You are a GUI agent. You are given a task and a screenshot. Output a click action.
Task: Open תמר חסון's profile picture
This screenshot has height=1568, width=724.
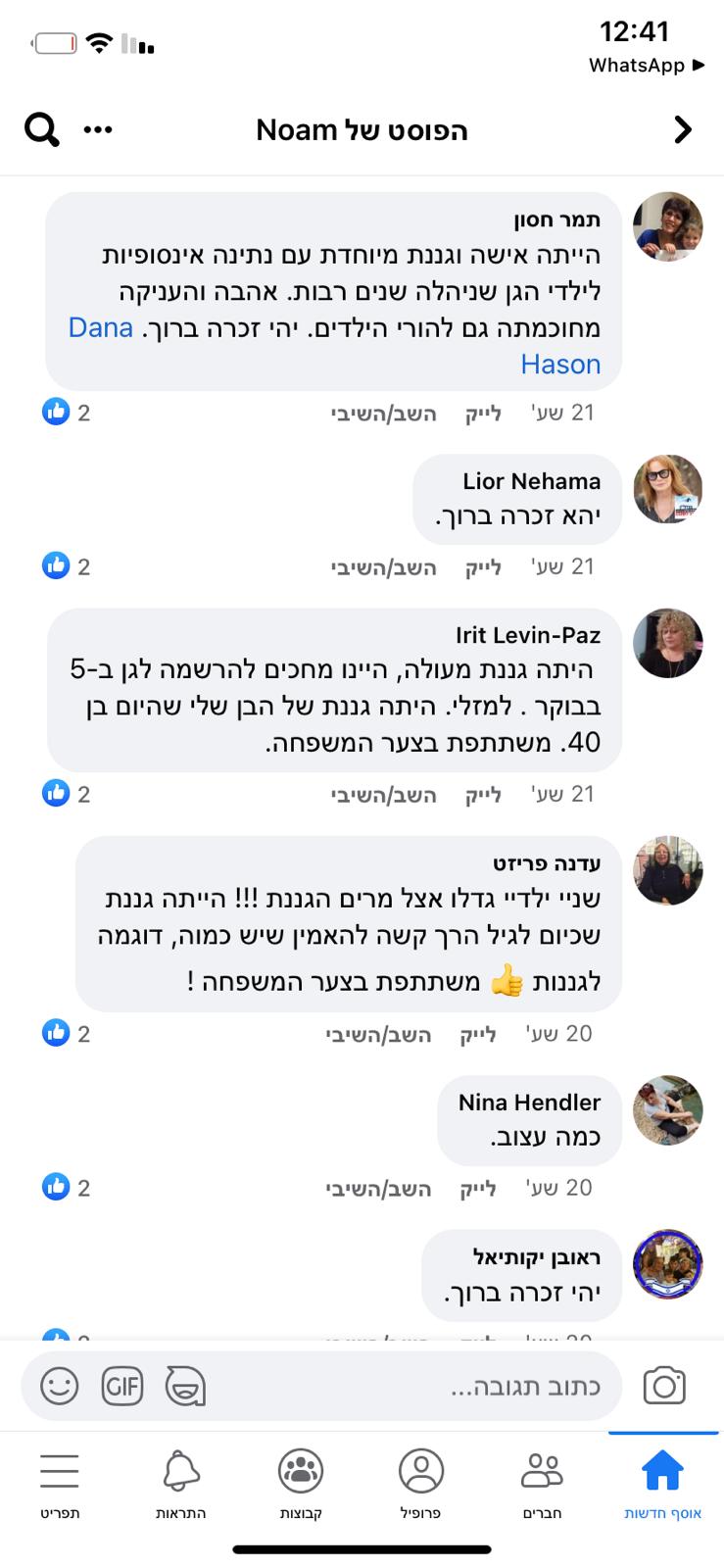pyautogui.click(x=668, y=227)
